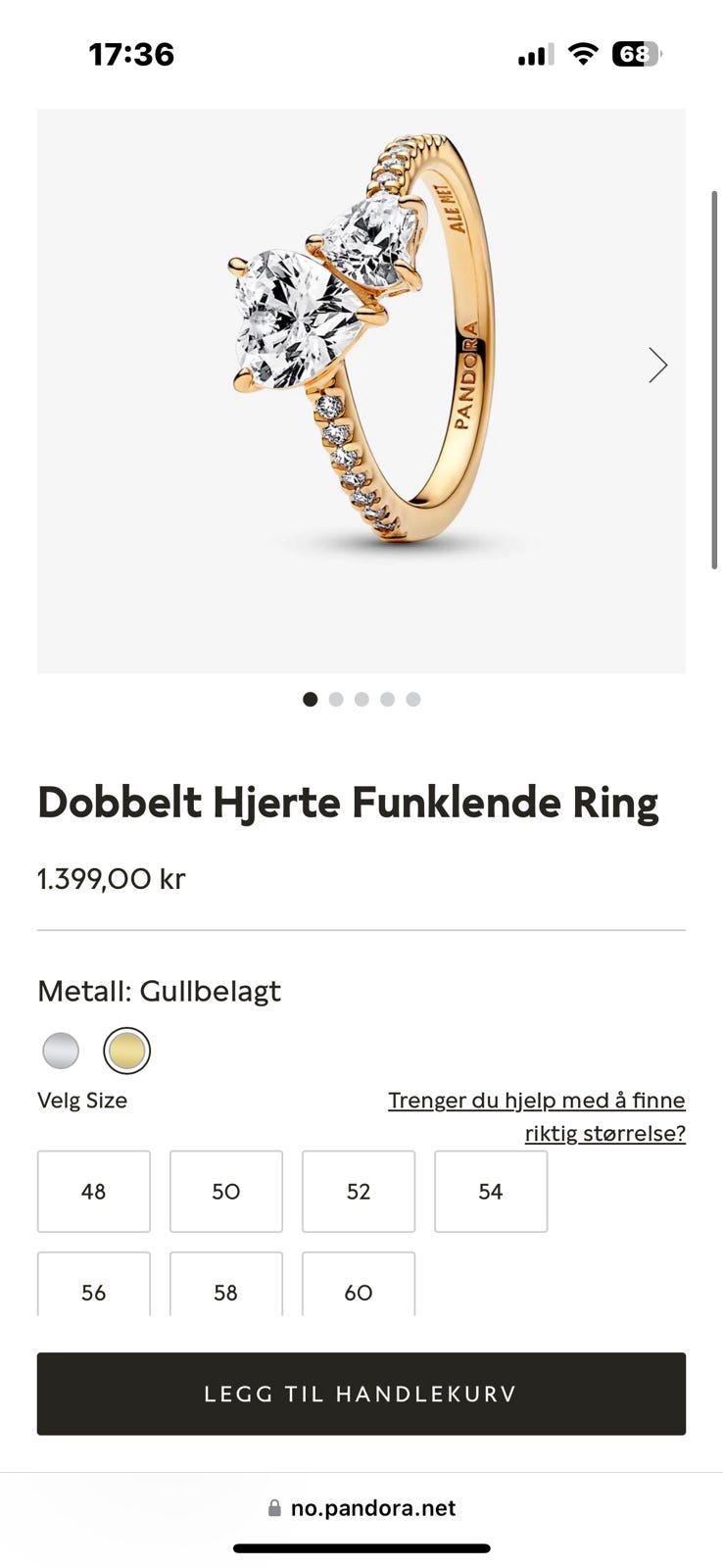Image resolution: width=723 pixels, height=1568 pixels.
Task: Click the cellular signal bars
Action: (x=533, y=54)
